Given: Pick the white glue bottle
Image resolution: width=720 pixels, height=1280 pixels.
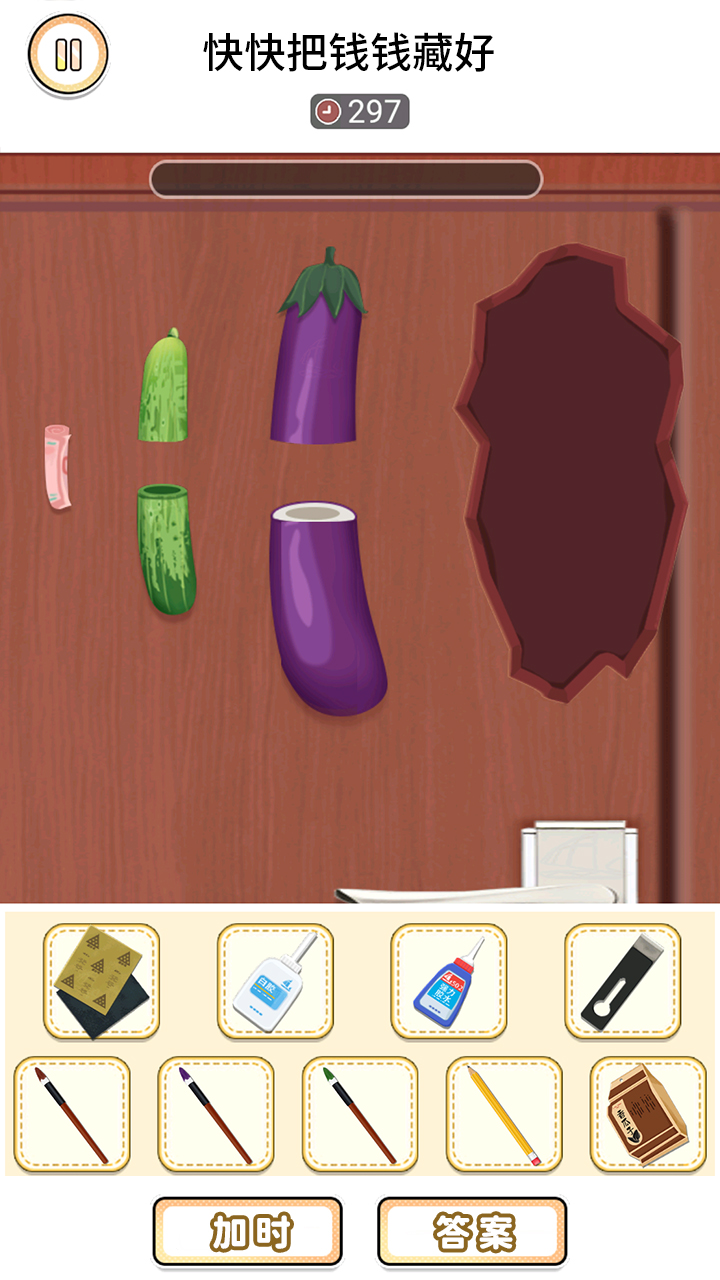Looking at the screenshot, I should 275,981.
